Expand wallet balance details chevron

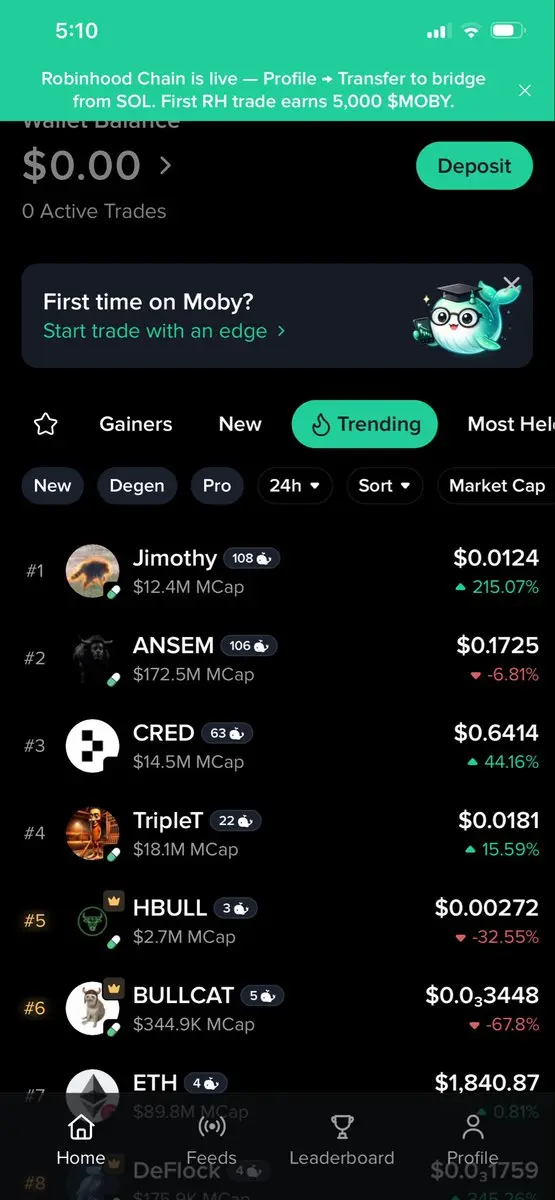coord(165,165)
